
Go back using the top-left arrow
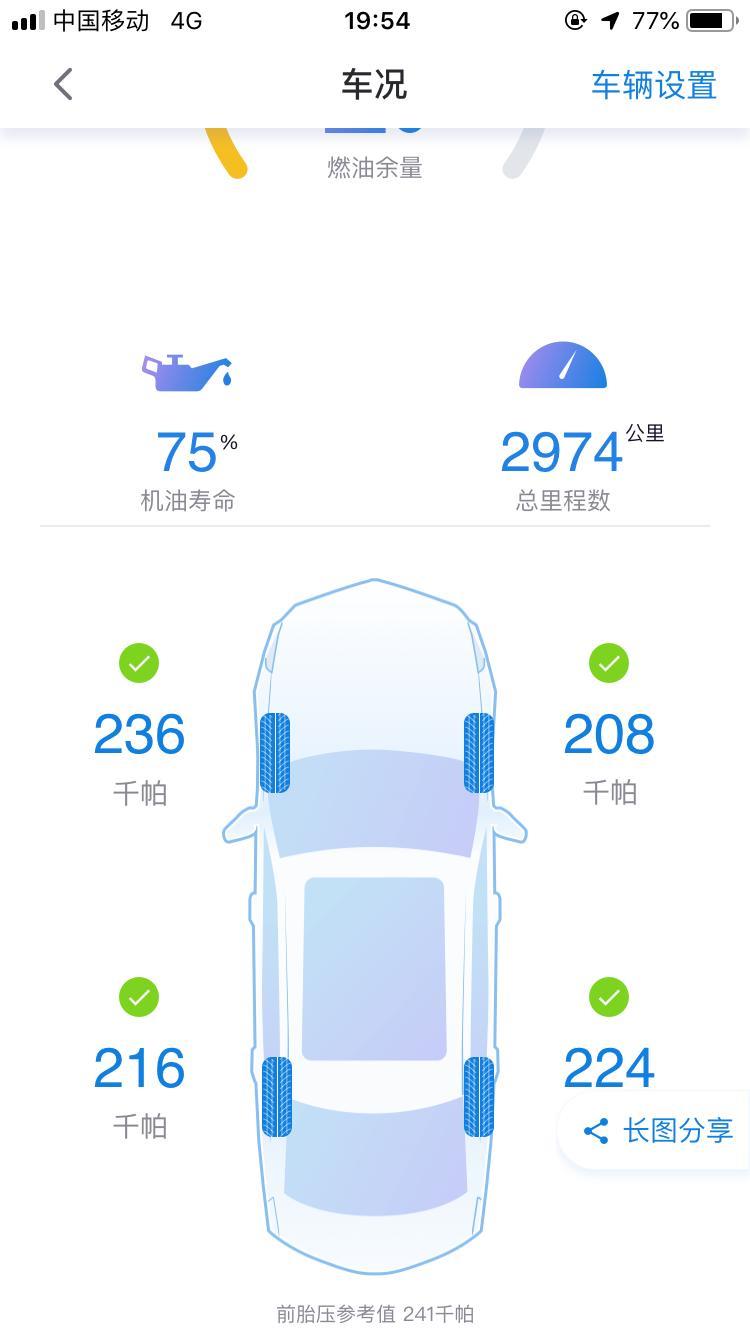pyautogui.click(x=63, y=85)
